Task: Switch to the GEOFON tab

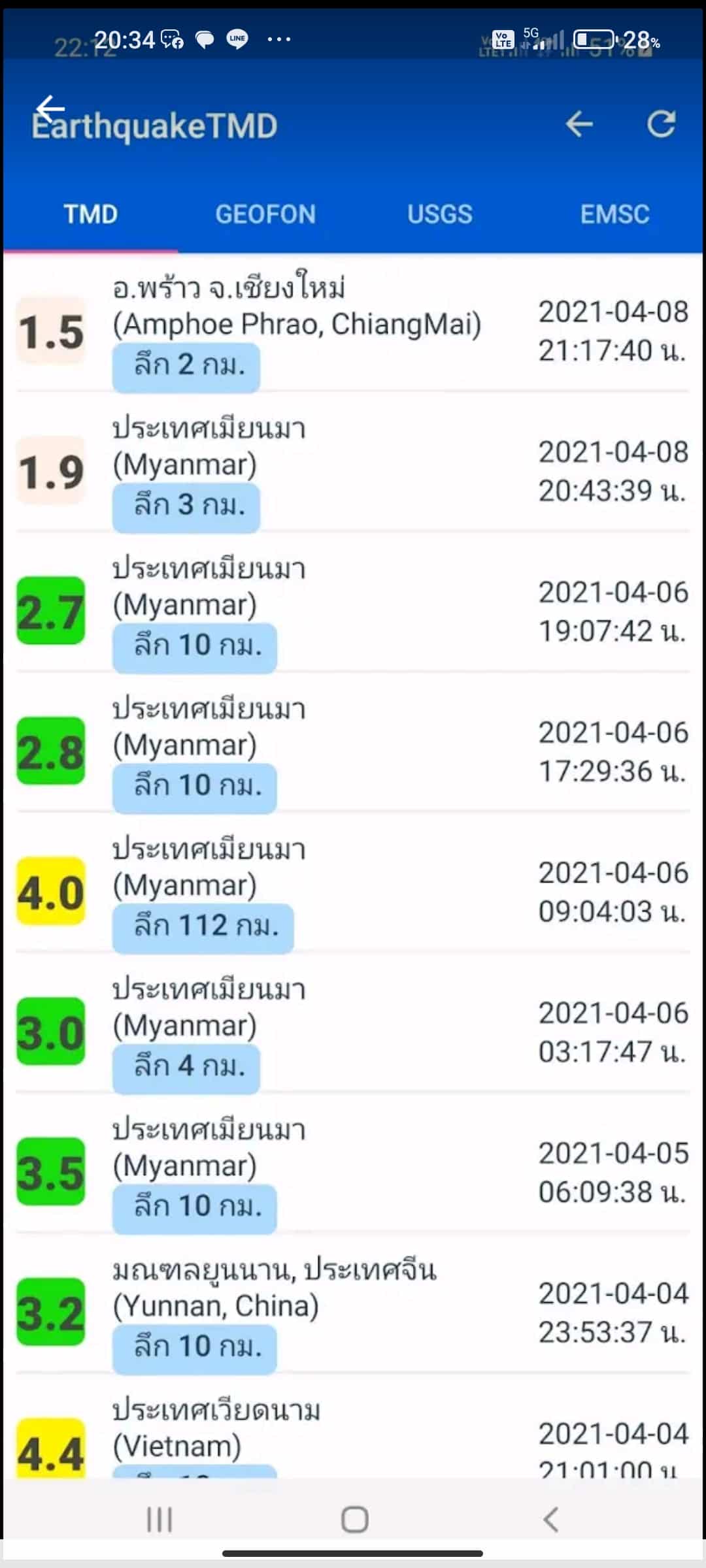Action: [265, 214]
